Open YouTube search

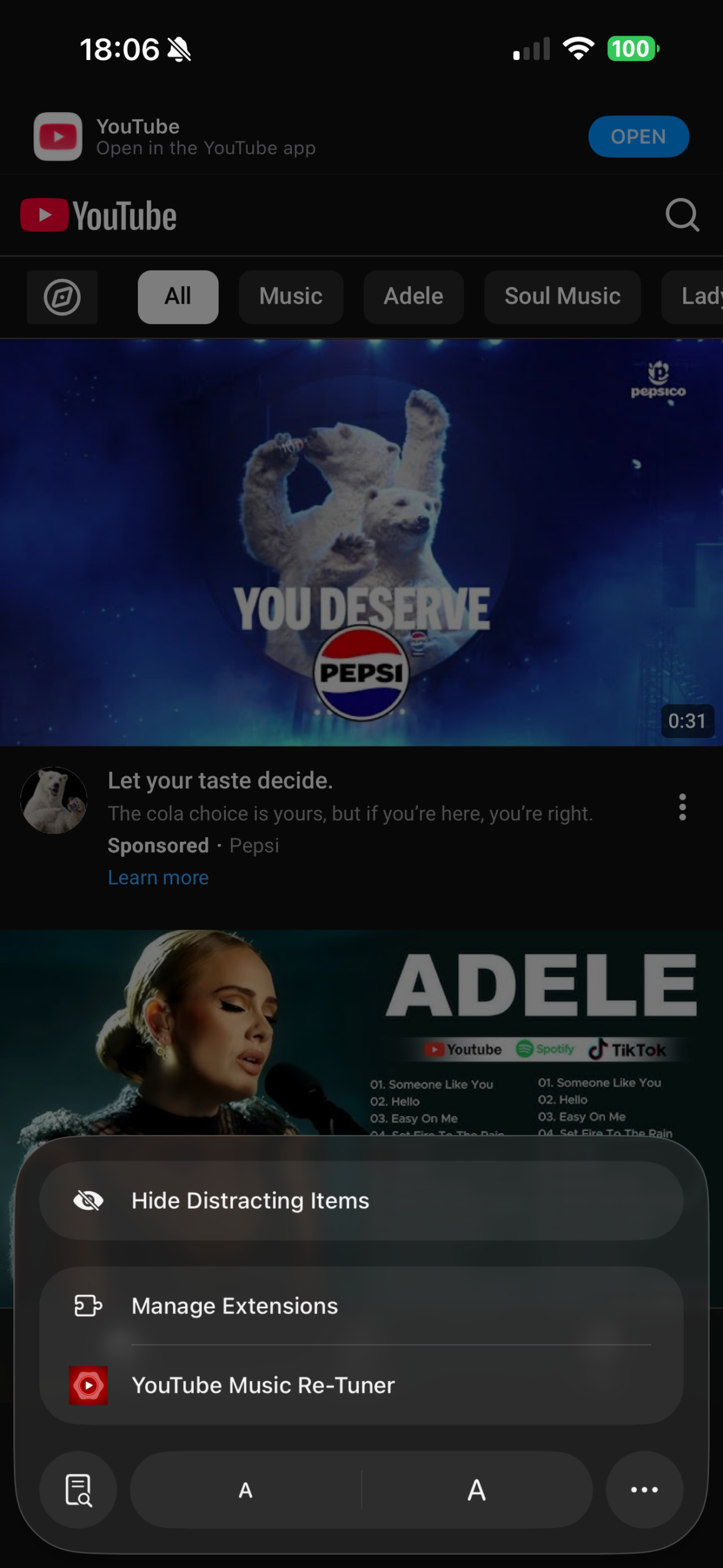coord(682,215)
